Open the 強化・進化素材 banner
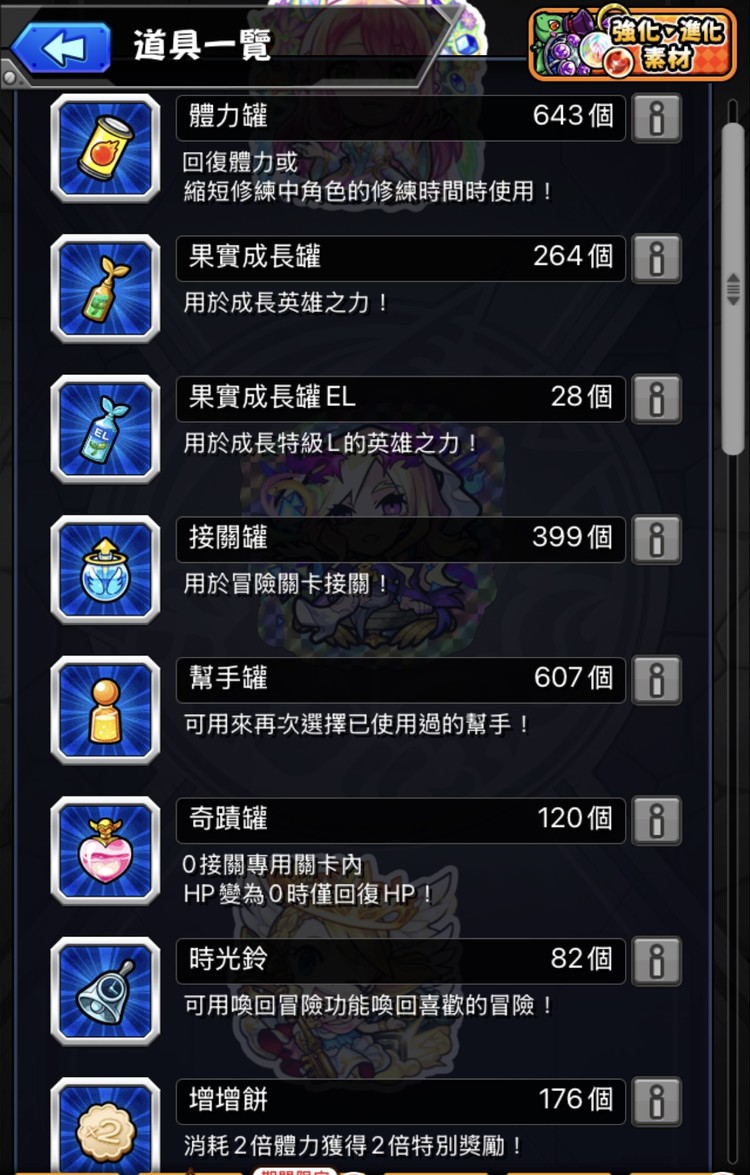Image resolution: width=750 pixels, height=1175 pixels. point(632,44)
